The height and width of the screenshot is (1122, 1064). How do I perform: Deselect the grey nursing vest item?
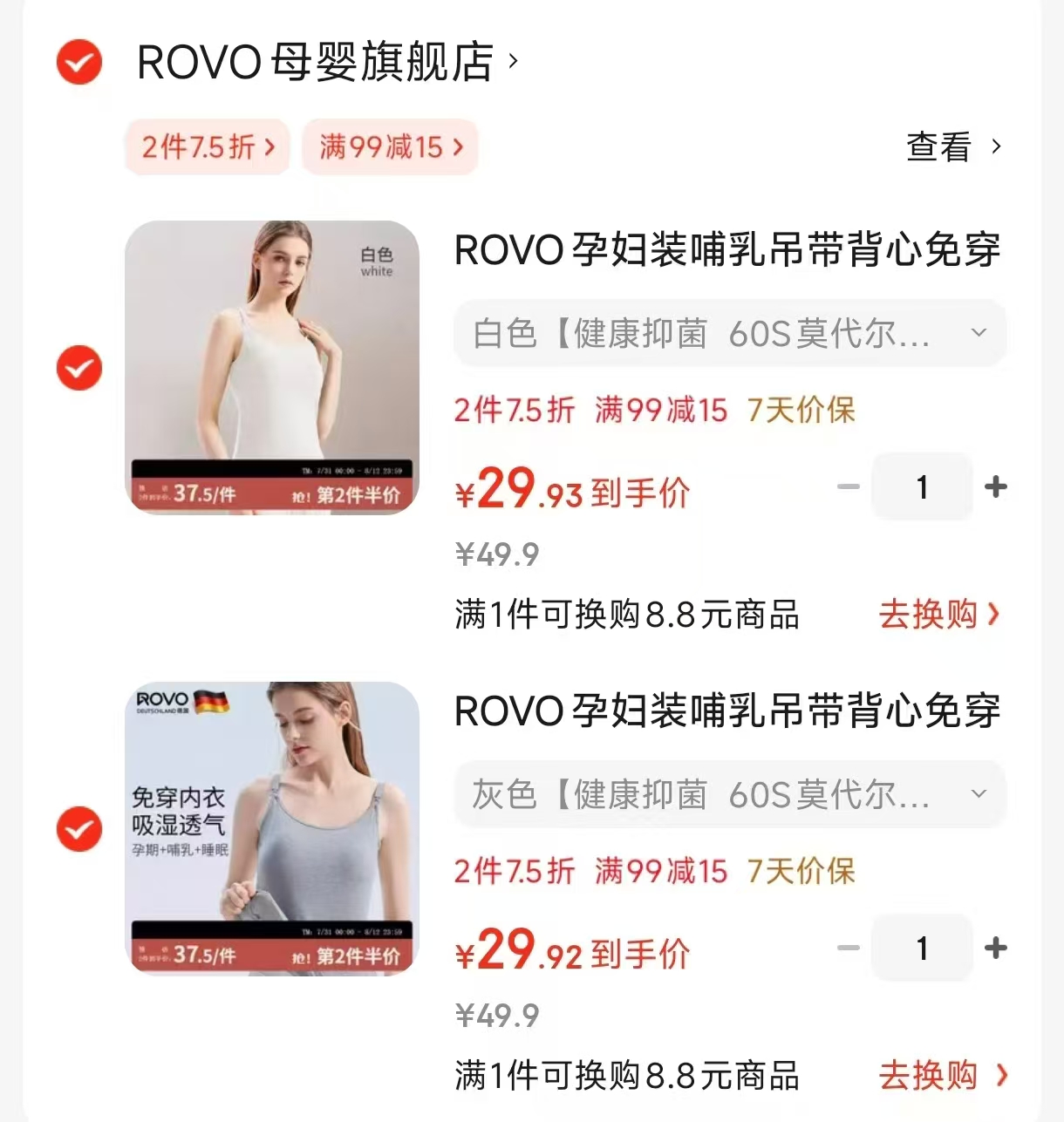click(x=79, y=829)
